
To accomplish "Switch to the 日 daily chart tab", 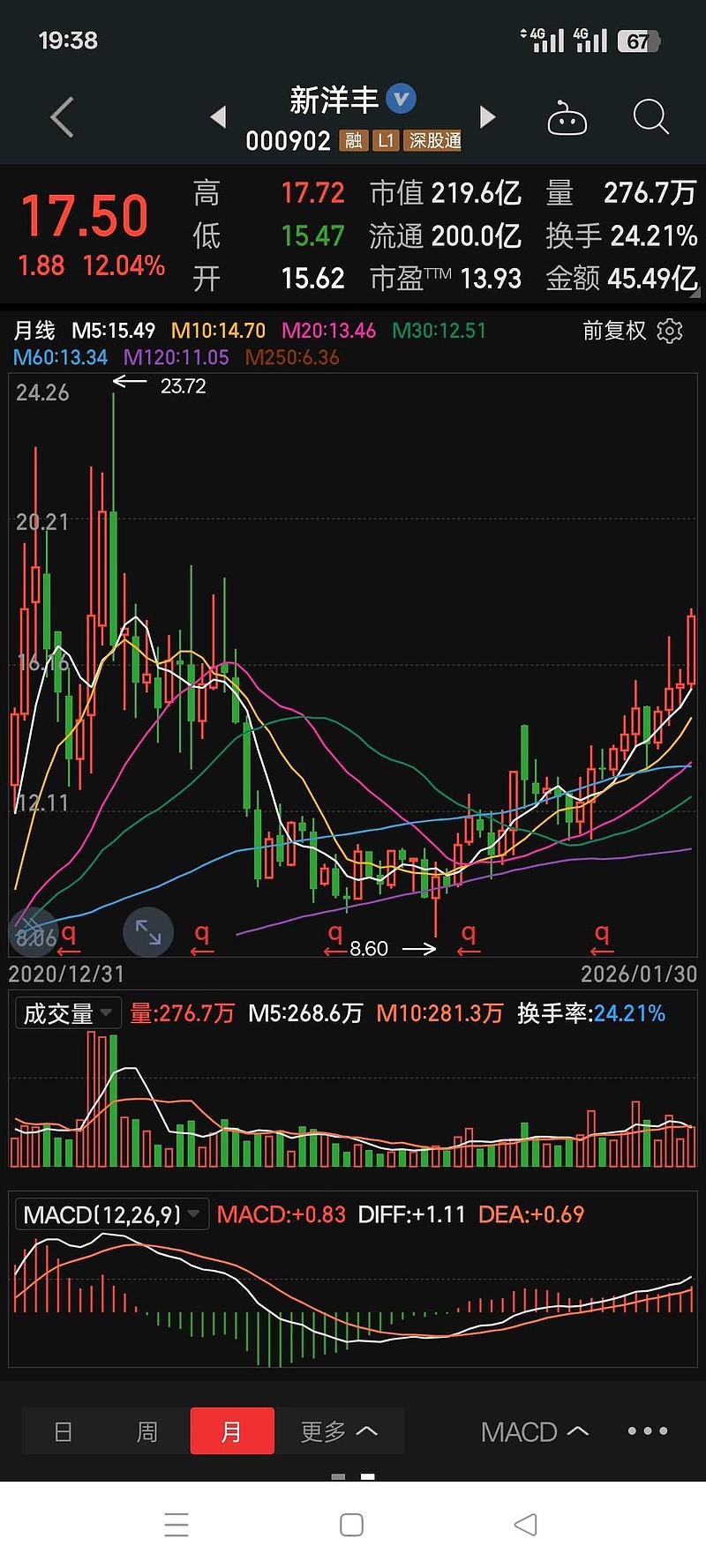I will pyautogui.click(x=63, y=1431).
